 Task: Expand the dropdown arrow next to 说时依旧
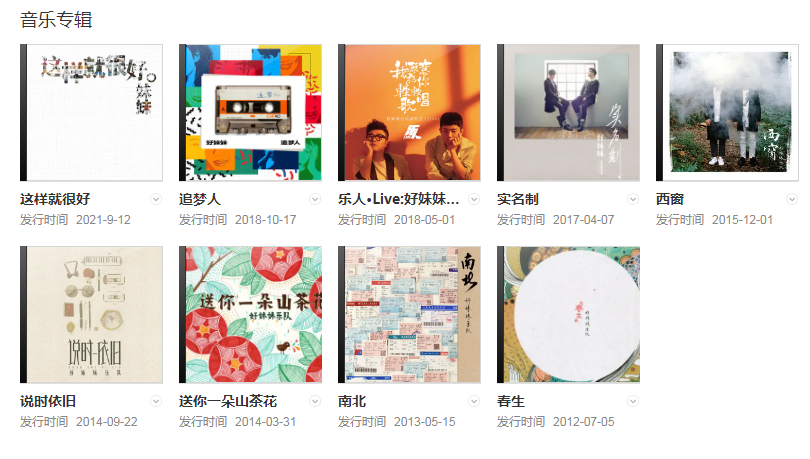point(156,401)
